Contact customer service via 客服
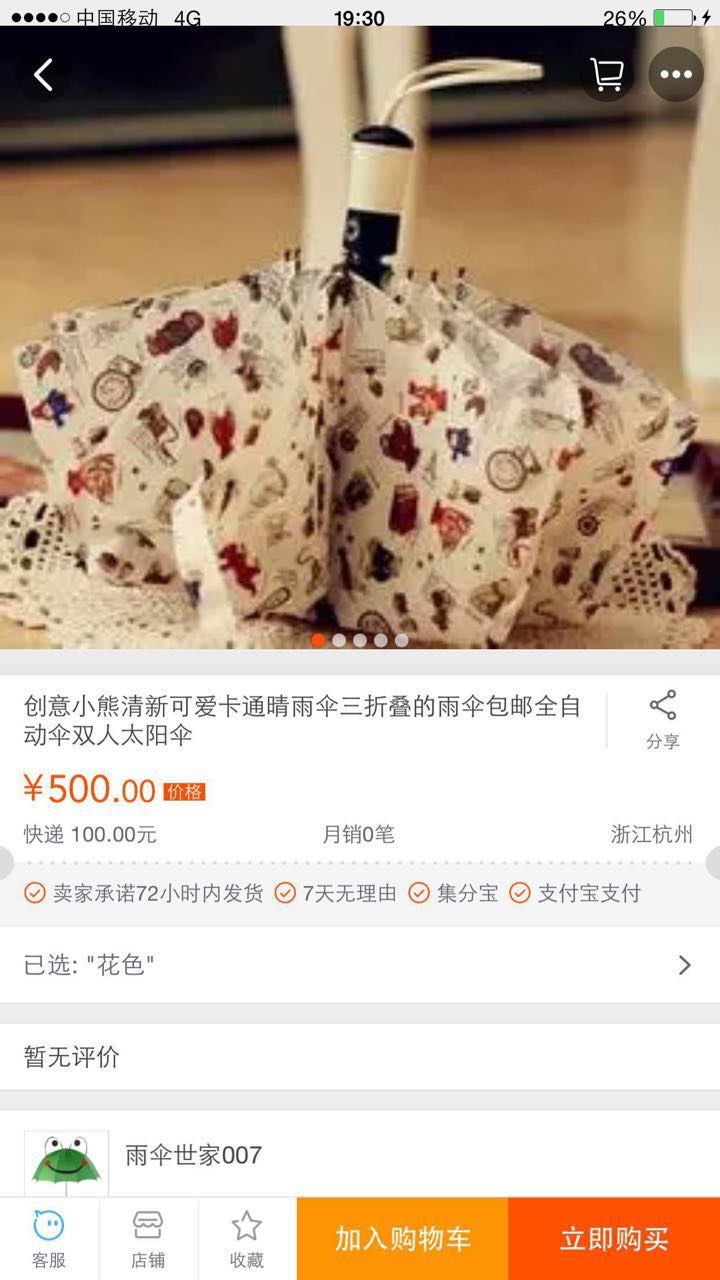 [x=49, y=1239]
